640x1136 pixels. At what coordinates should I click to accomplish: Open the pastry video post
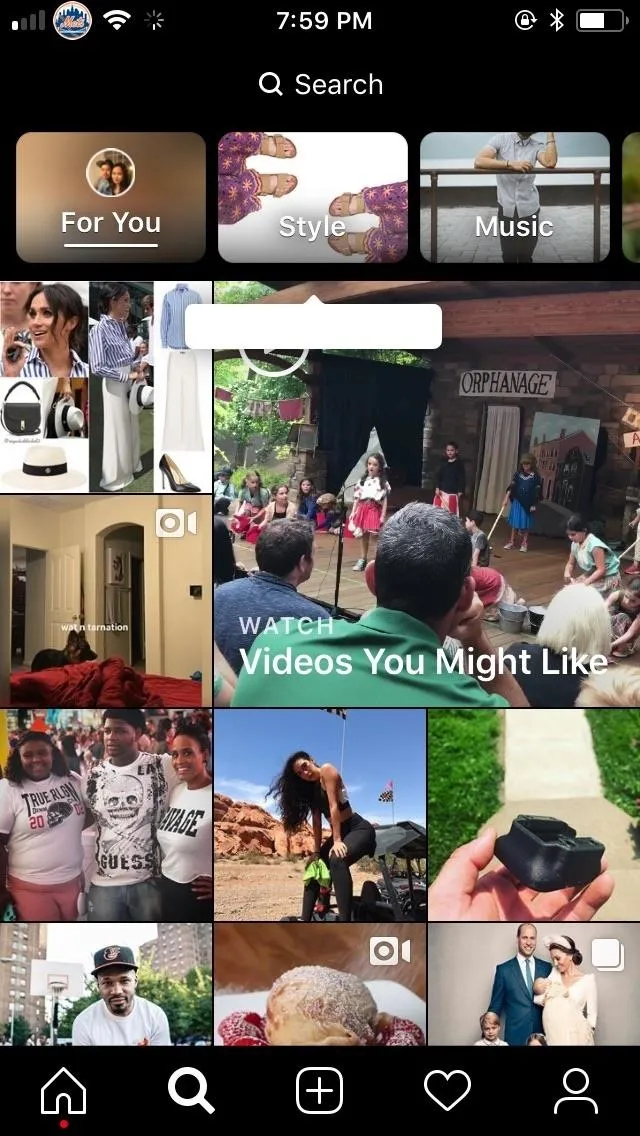pos(320,984)
